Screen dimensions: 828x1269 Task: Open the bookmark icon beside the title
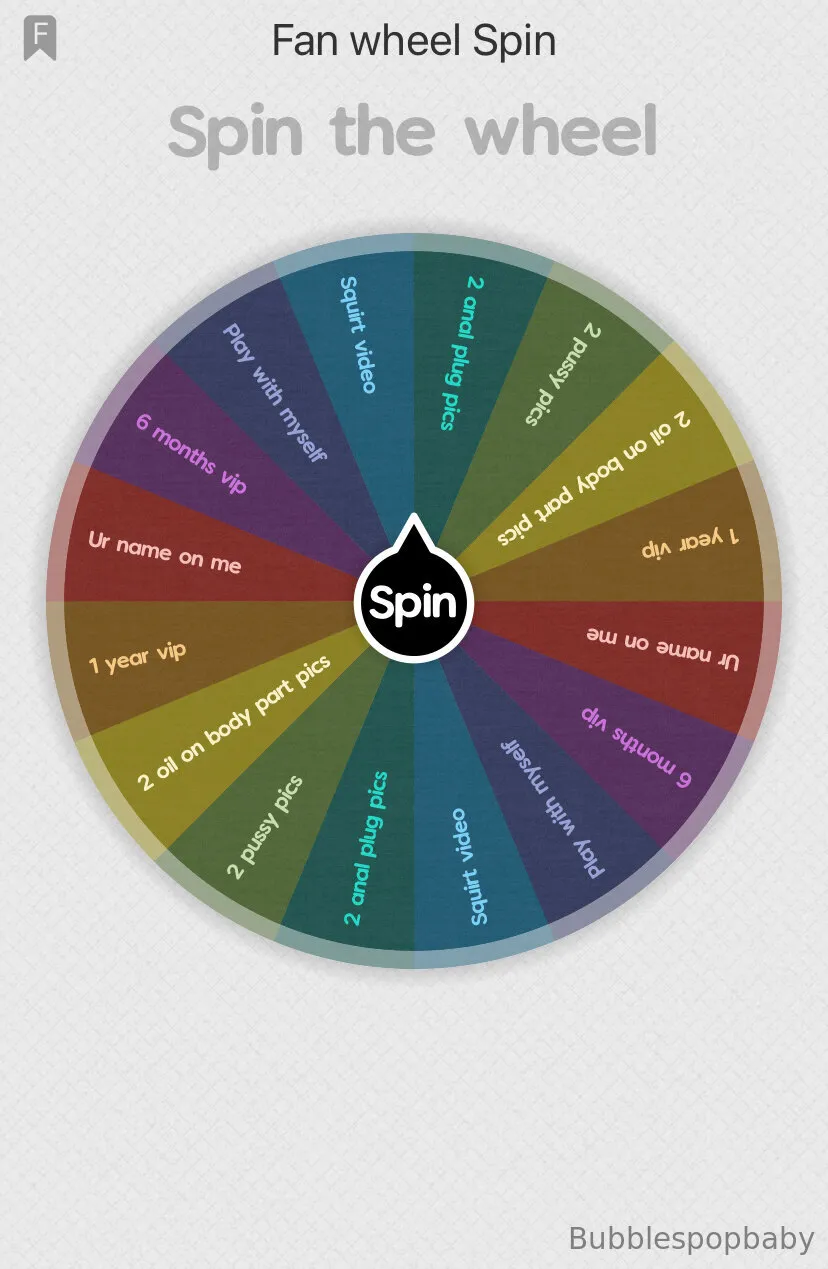pos(41,39)
